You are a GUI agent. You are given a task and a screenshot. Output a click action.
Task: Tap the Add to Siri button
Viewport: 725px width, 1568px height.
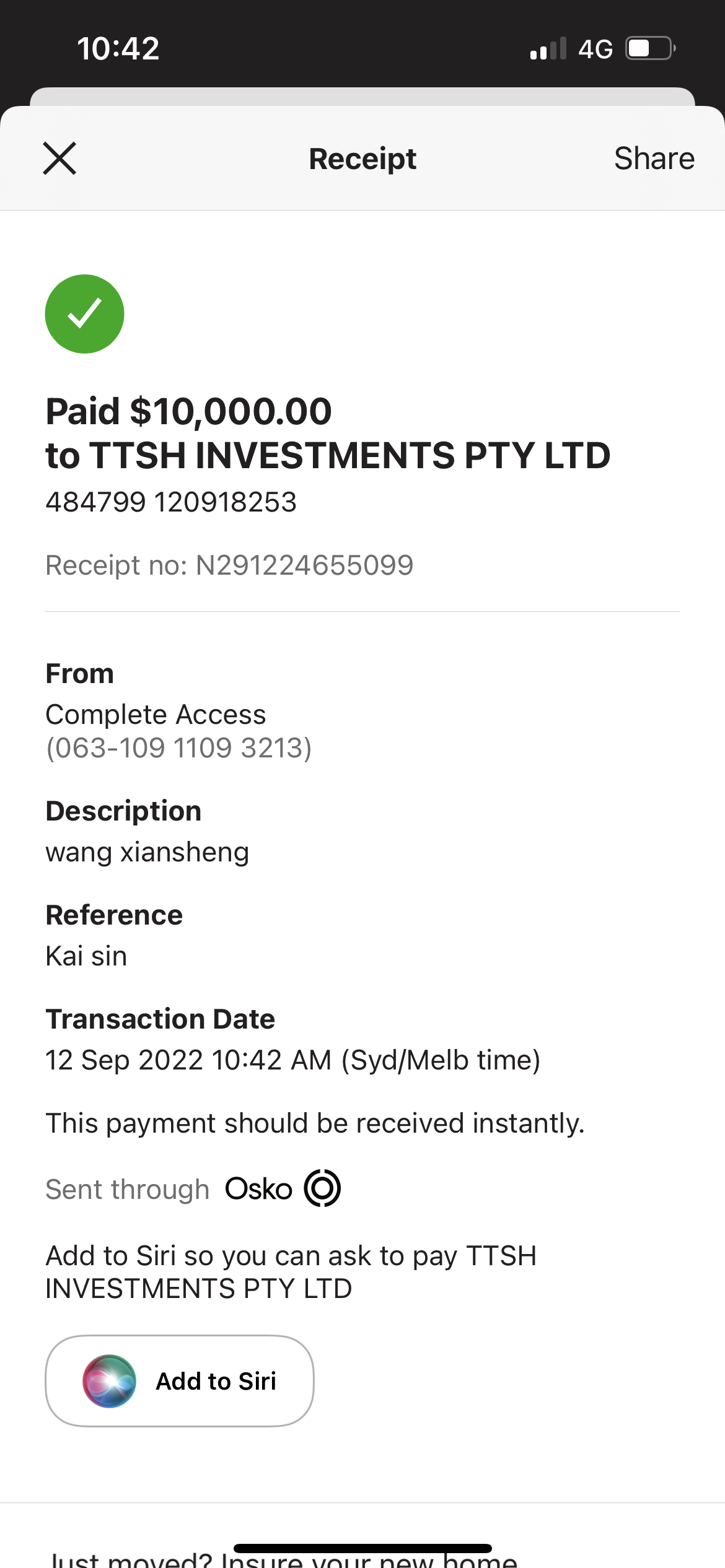180,1381
